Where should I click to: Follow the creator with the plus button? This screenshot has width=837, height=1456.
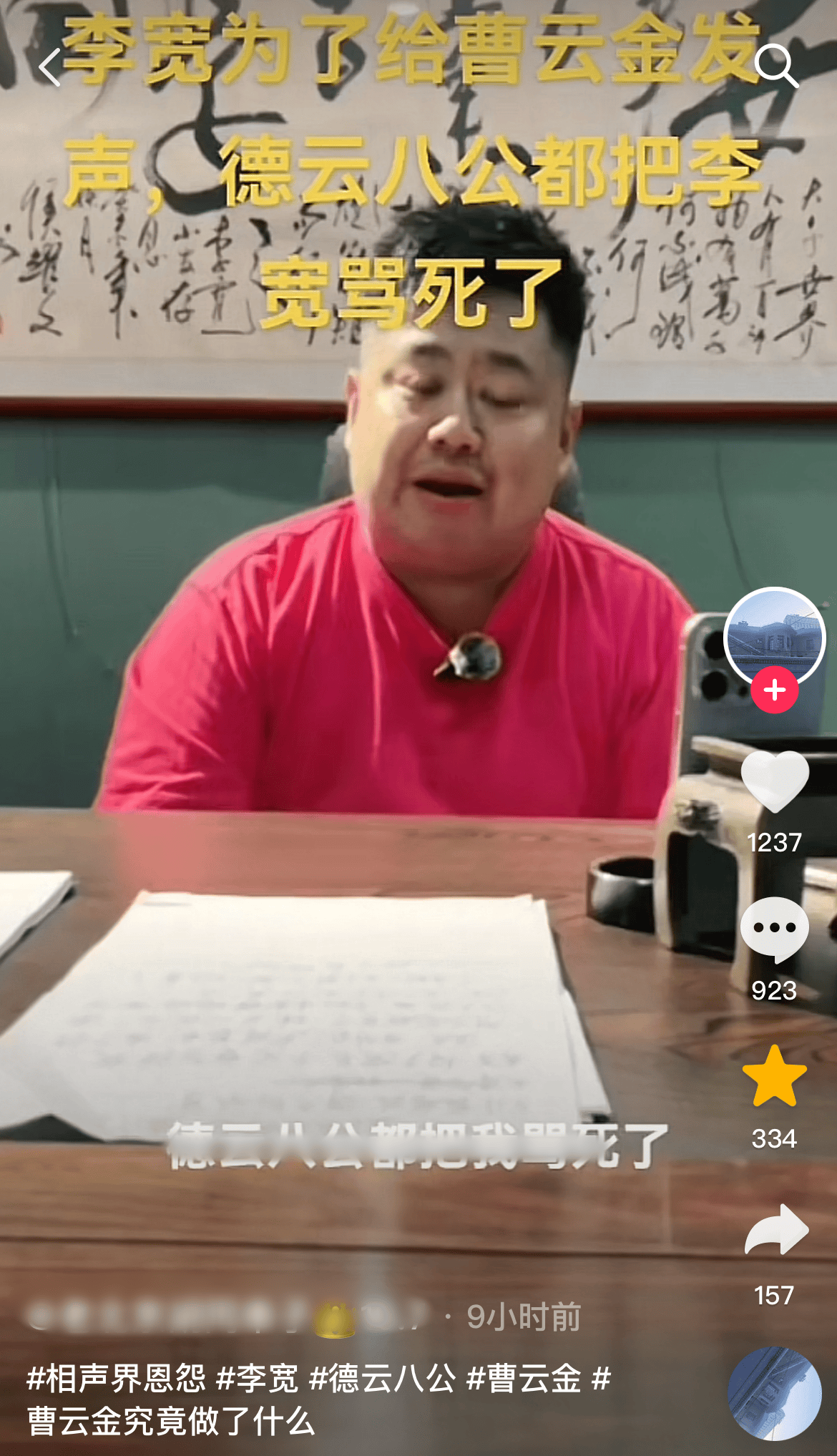click(x=774, y=690)
